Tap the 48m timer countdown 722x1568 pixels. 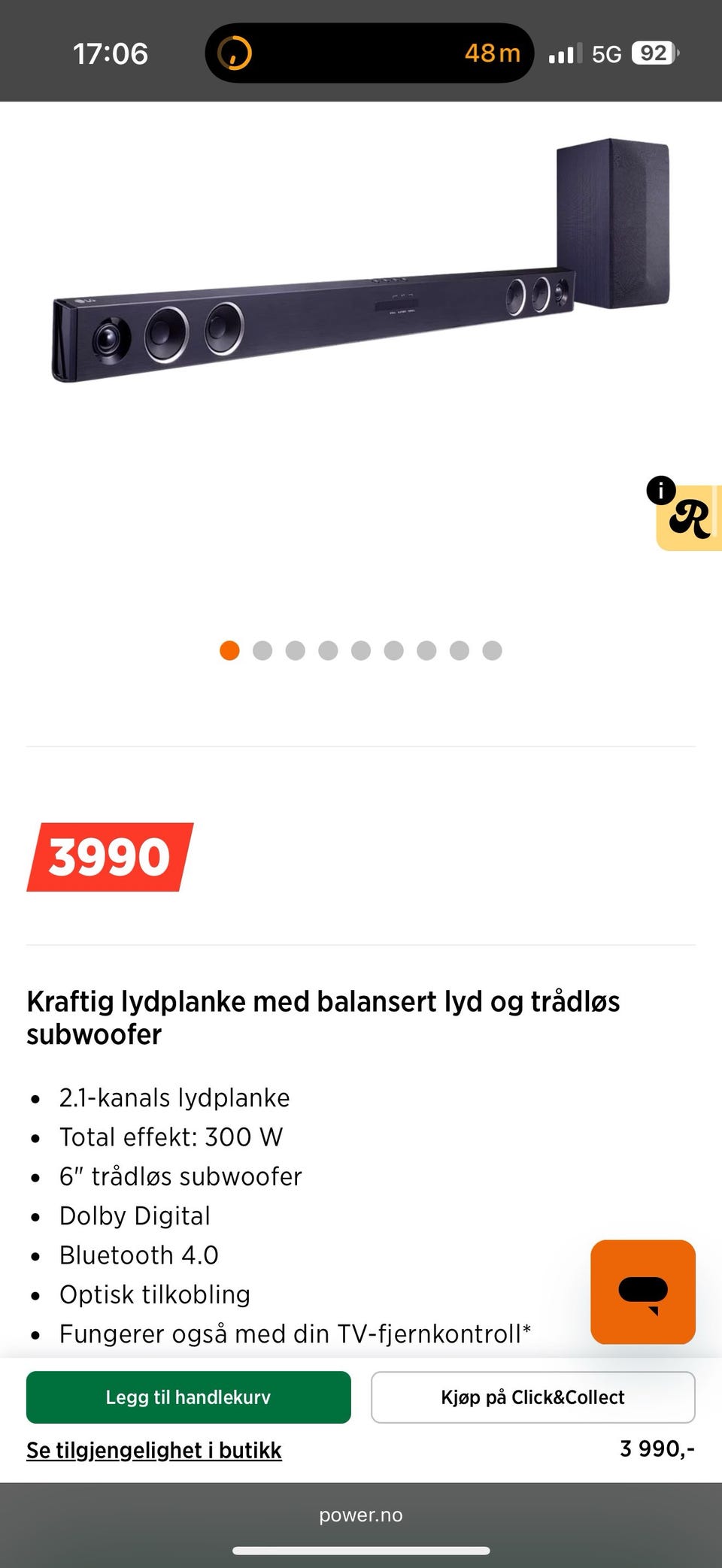(492, 53)
